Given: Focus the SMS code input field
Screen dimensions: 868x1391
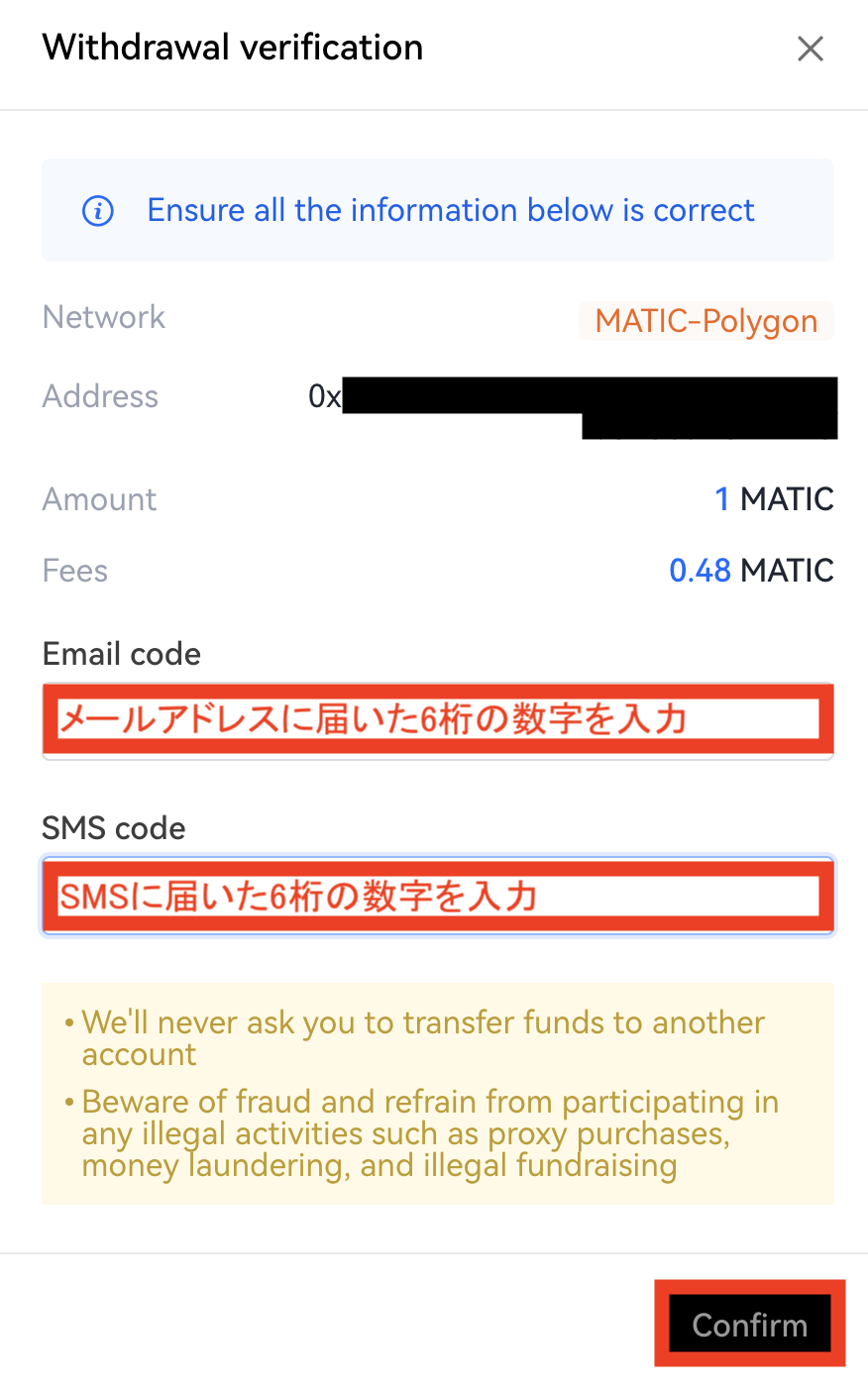Looking at the screenshot, I should click(x=438, y=897).
